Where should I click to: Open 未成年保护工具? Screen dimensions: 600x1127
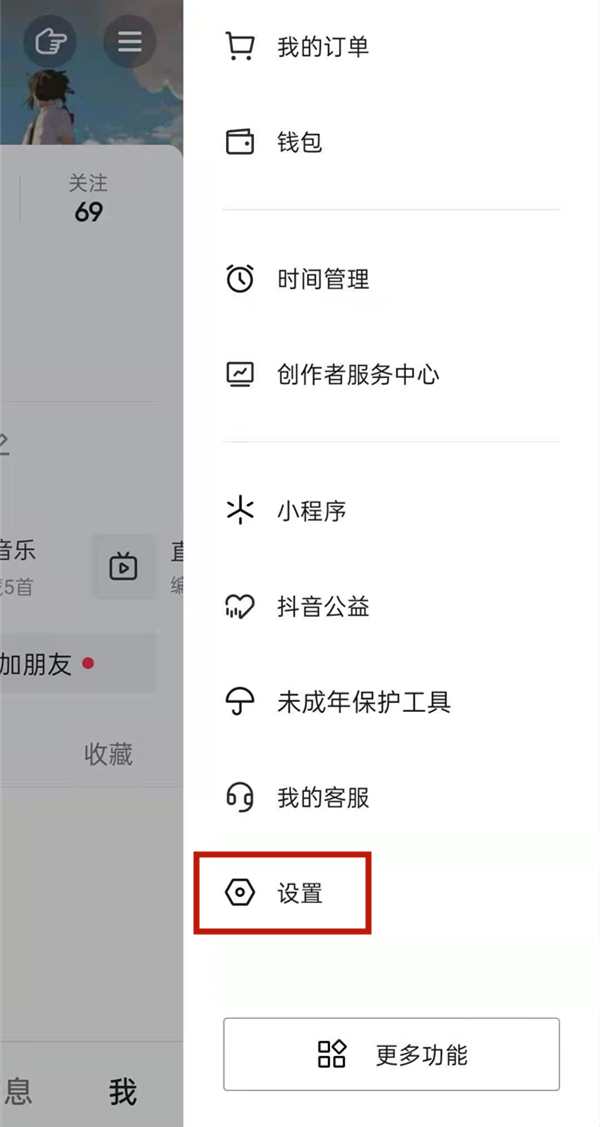(363, 702)
